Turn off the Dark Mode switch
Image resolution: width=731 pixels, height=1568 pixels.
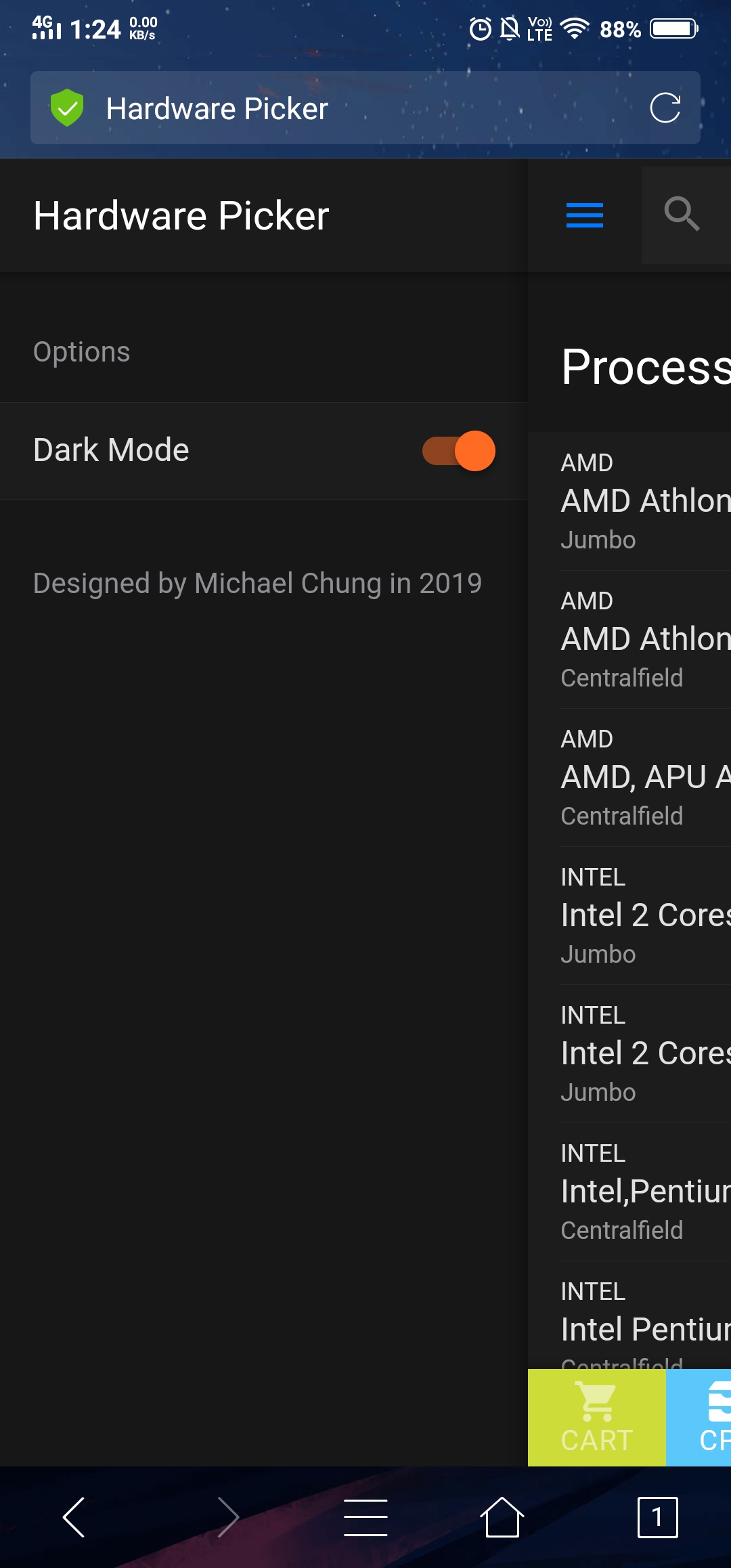tap(459, 451)
